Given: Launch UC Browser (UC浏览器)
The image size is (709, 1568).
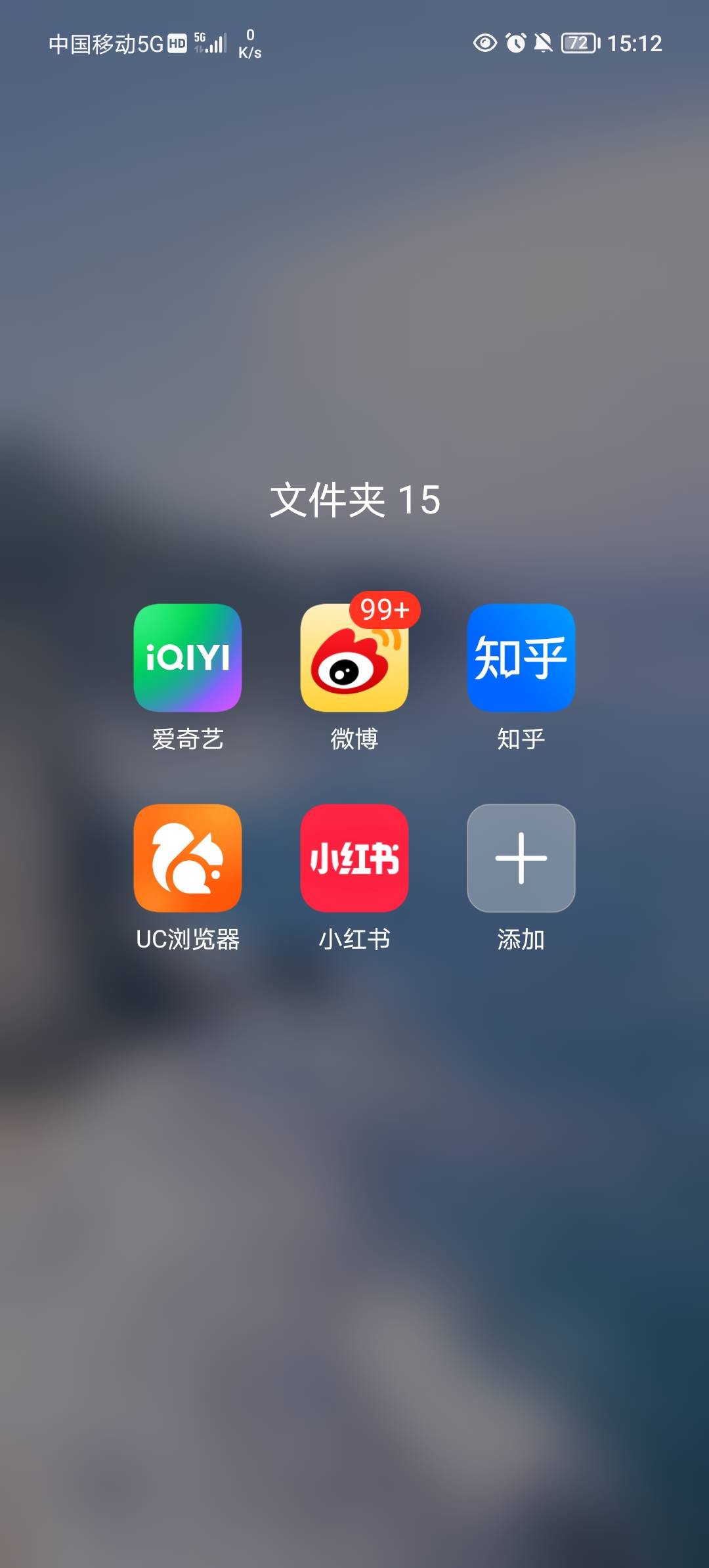Looking at the screenshot, I should (188, 858).
